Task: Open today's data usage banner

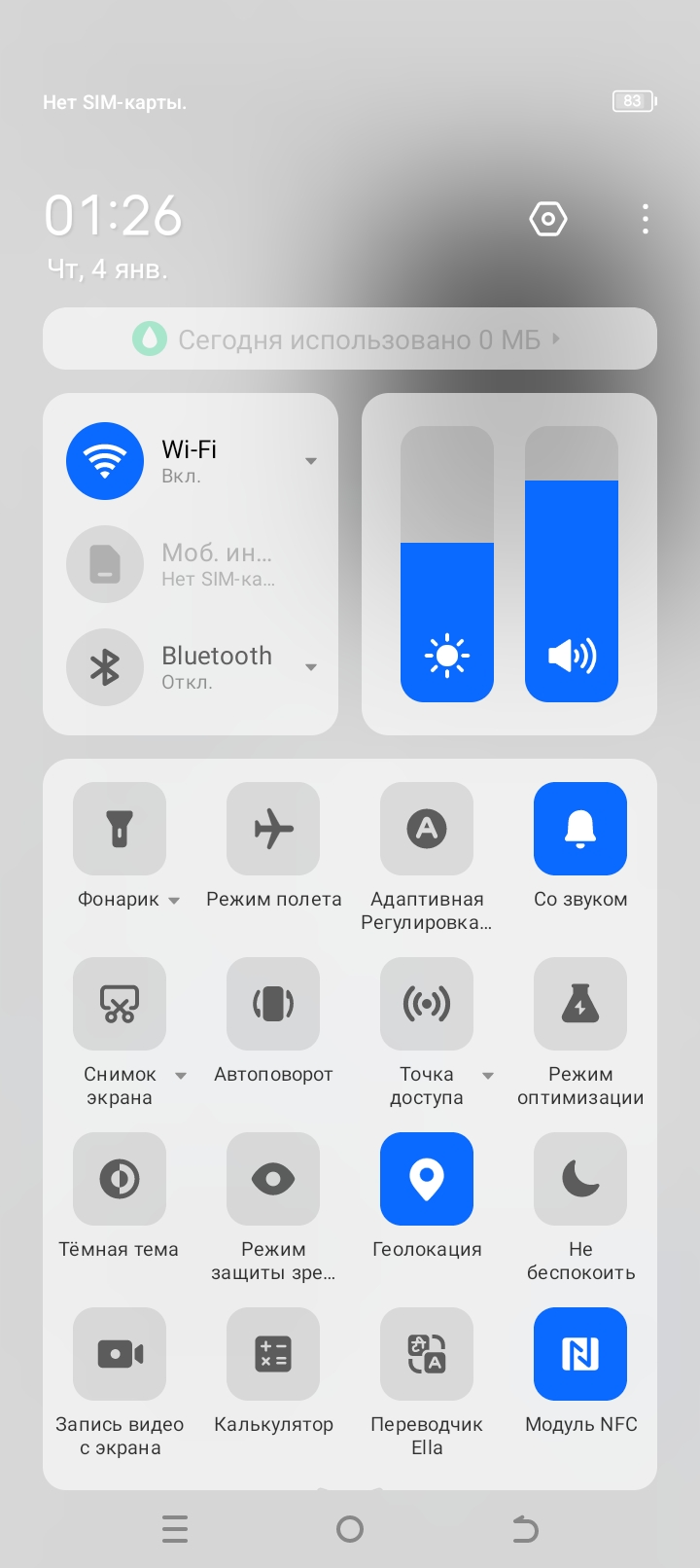Action: [350, 339]
